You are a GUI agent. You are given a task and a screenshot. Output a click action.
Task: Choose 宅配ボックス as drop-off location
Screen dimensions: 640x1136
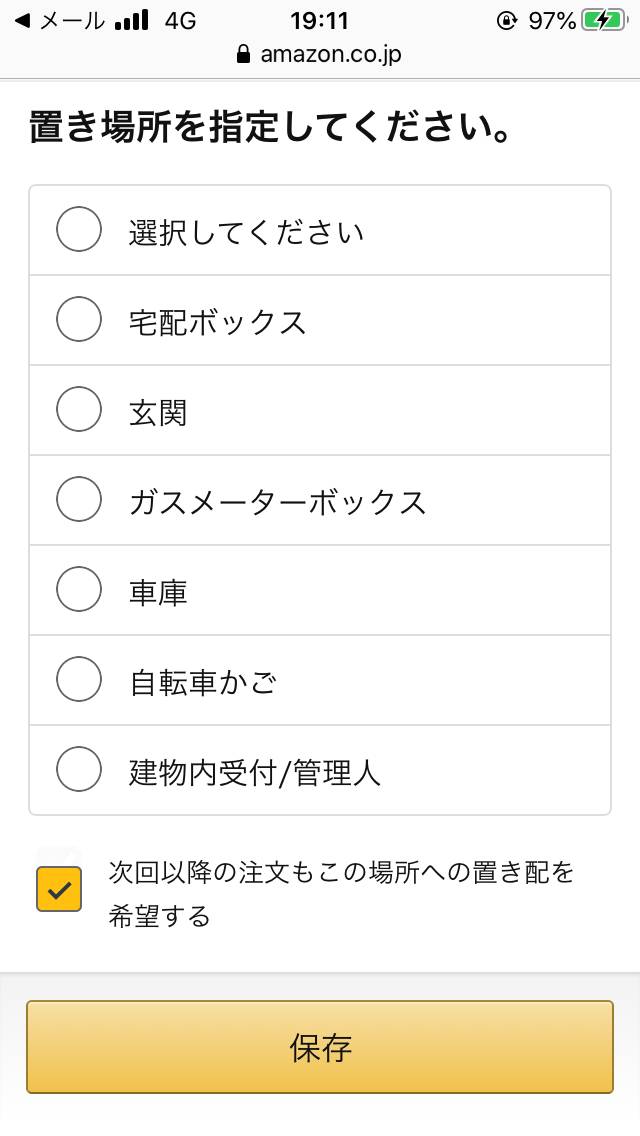click(320, 320)
